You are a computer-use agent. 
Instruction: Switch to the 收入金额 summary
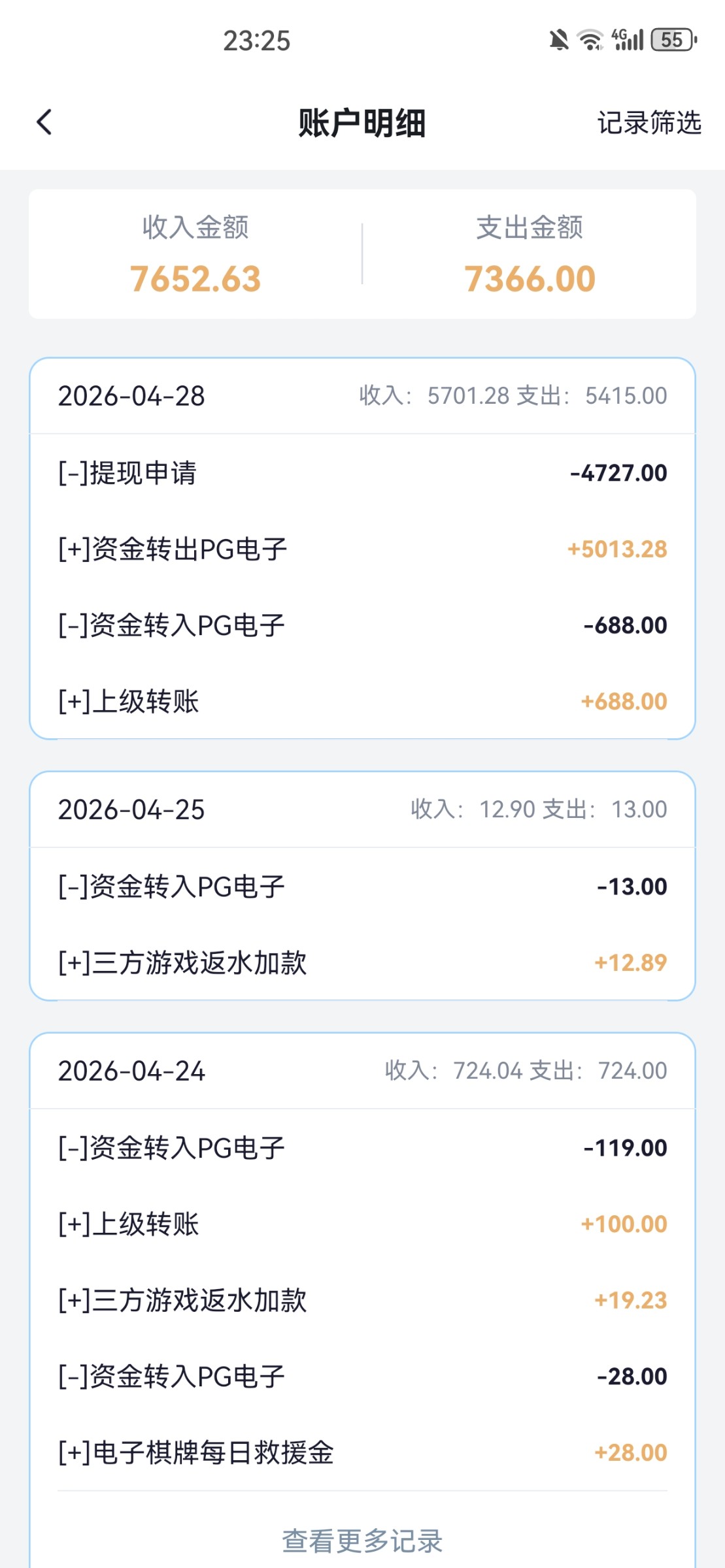pyautogui.click(x=195, y=256)
